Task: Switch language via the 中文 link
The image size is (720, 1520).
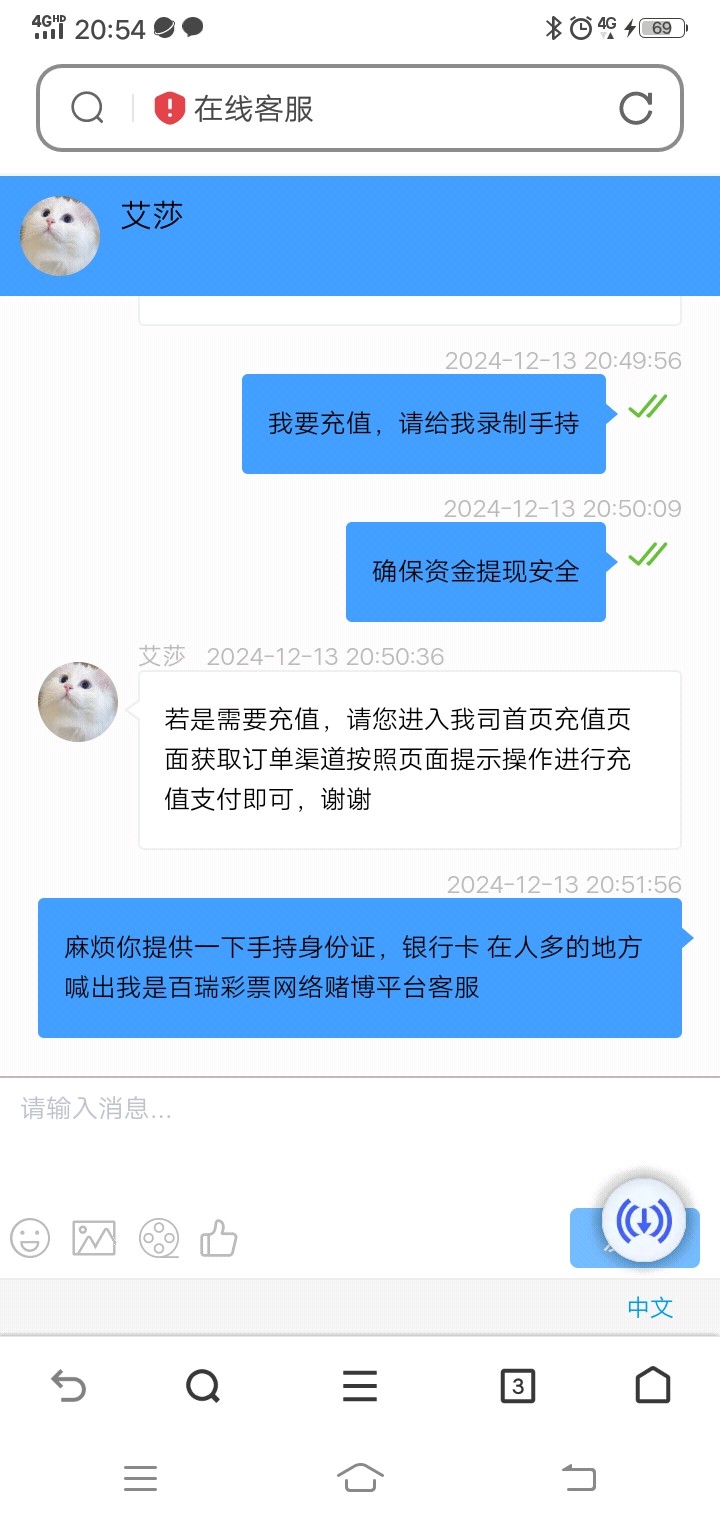Action: pos(650,1307)
